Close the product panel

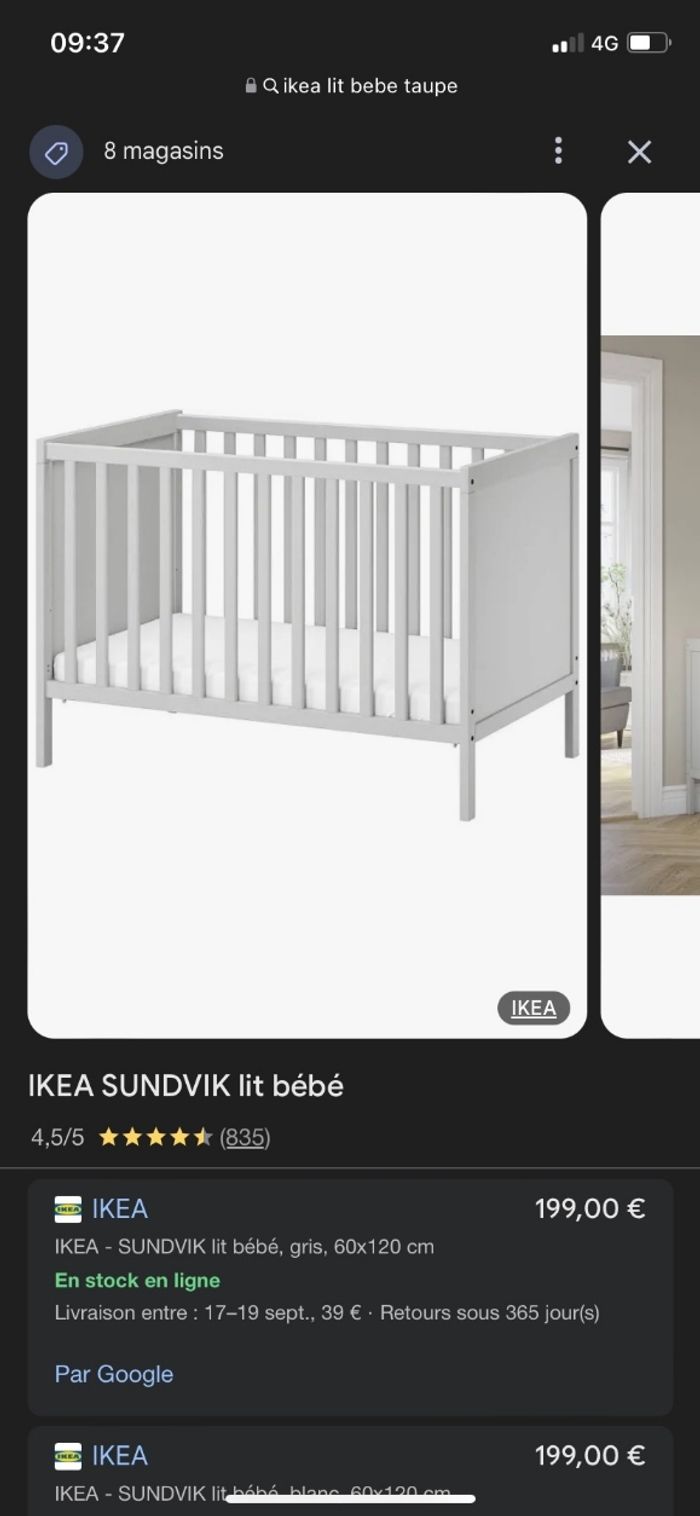click(639, 152)
